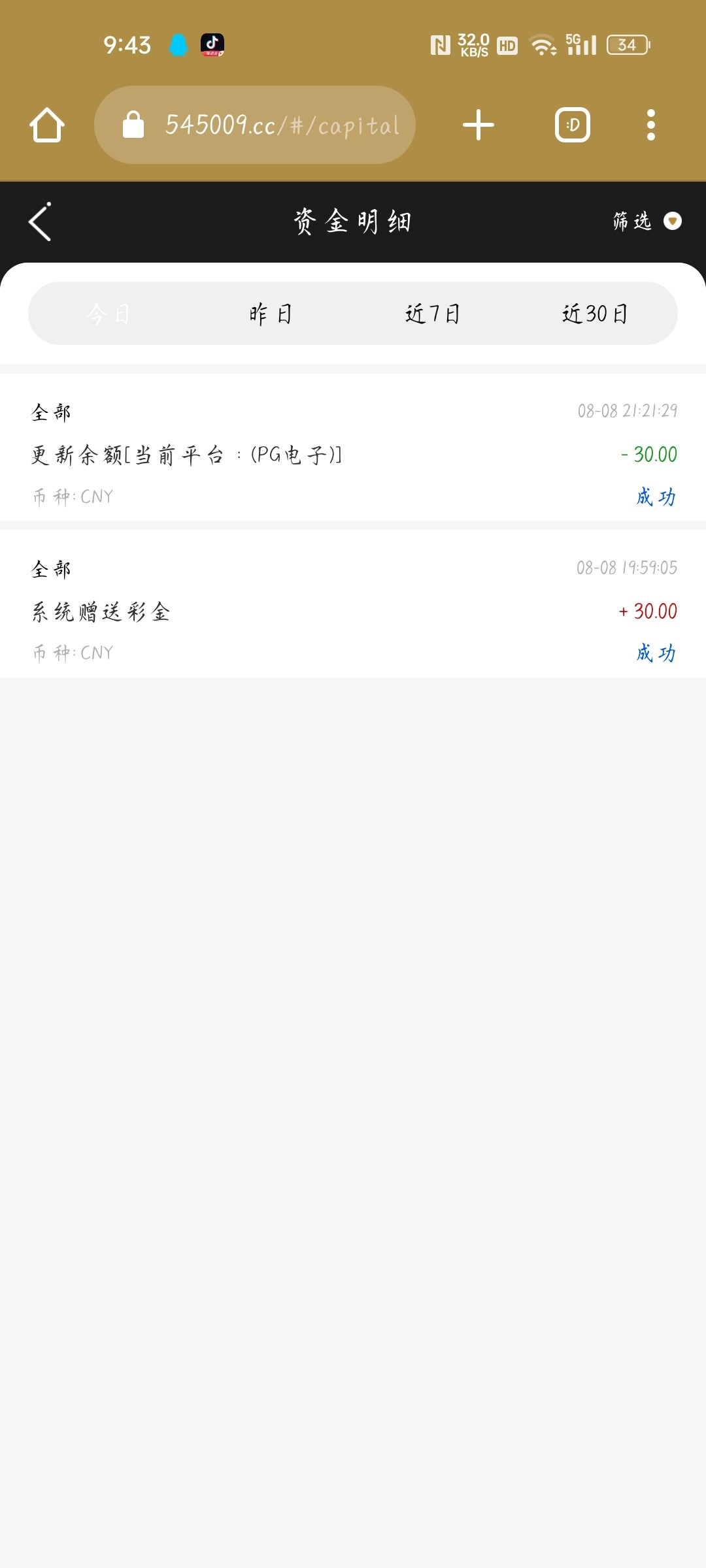The width and height of the screenshot is (706, 1568).
Task: Open the 筛选 filter dropdown
Action: click(x=646, y=221)
